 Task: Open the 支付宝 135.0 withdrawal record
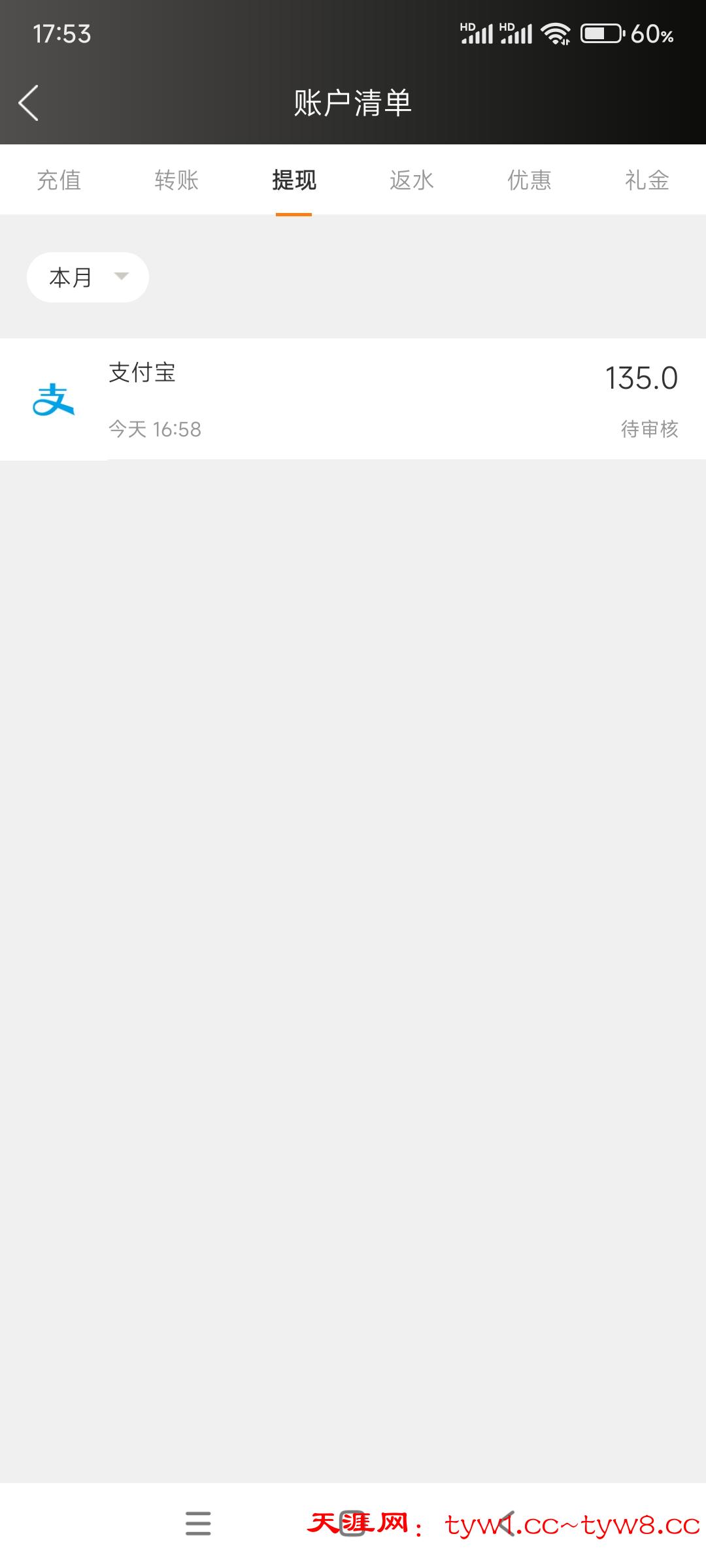(353, 399)
